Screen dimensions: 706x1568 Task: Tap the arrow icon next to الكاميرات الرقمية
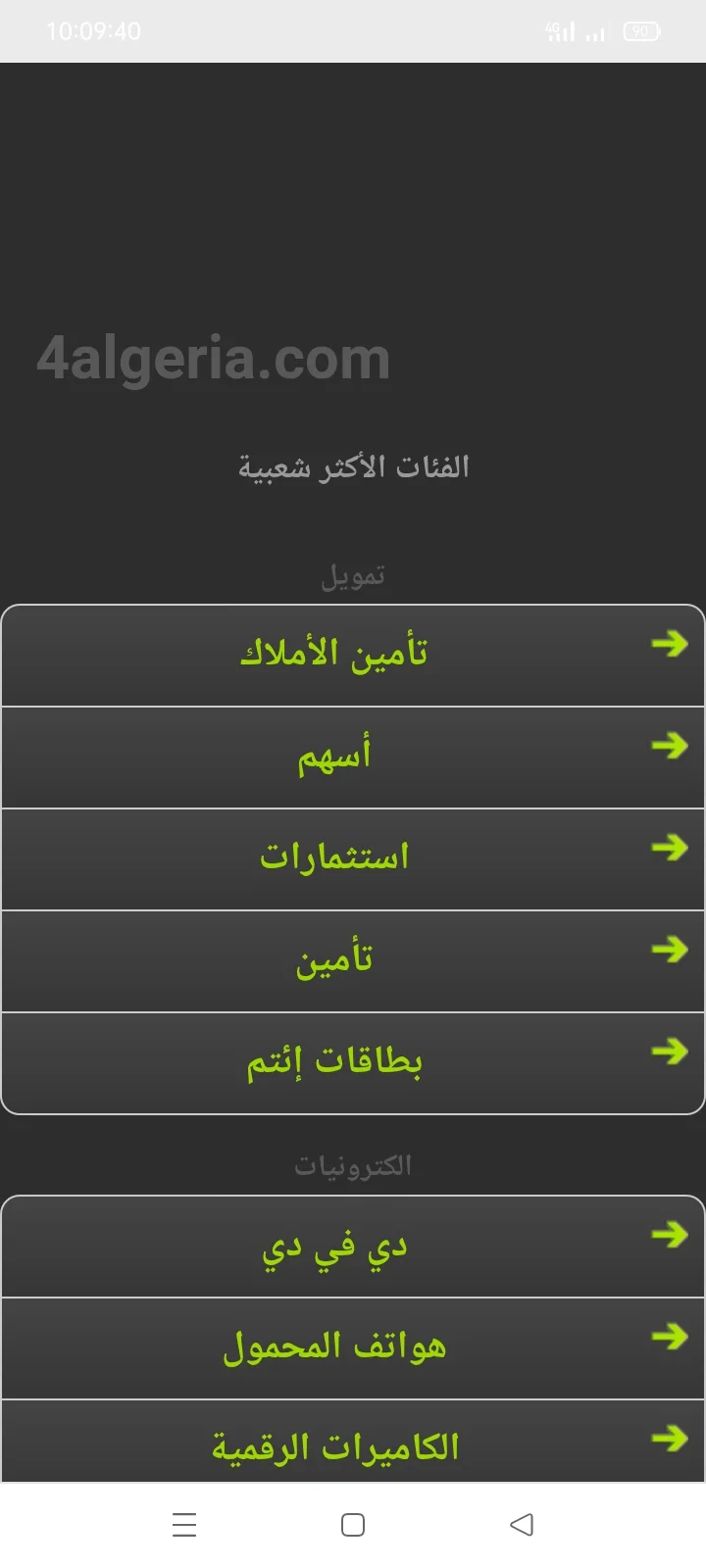671,1437
